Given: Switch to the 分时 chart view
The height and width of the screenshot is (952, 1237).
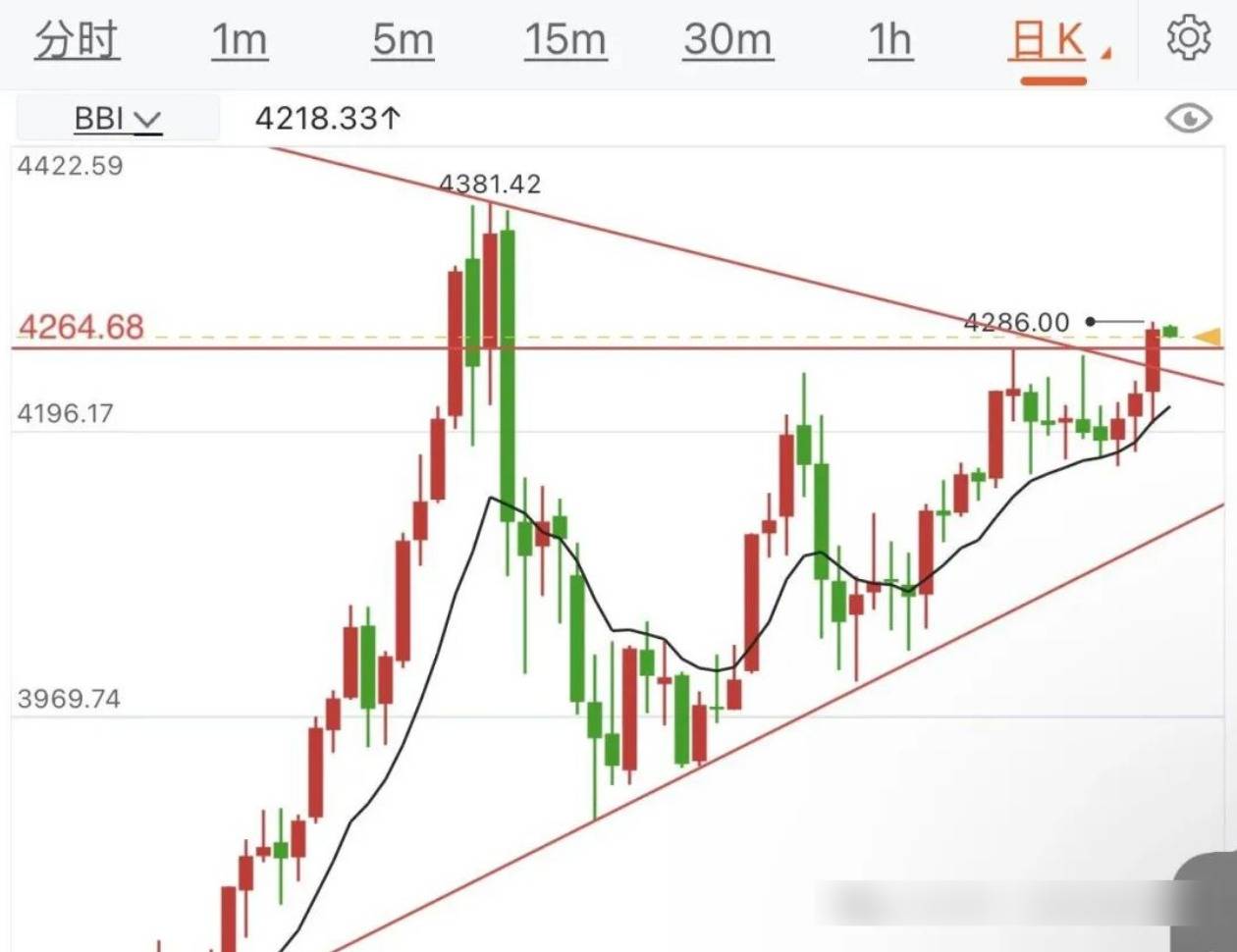Looking at the screenshot, I should [x=77, y=41].
